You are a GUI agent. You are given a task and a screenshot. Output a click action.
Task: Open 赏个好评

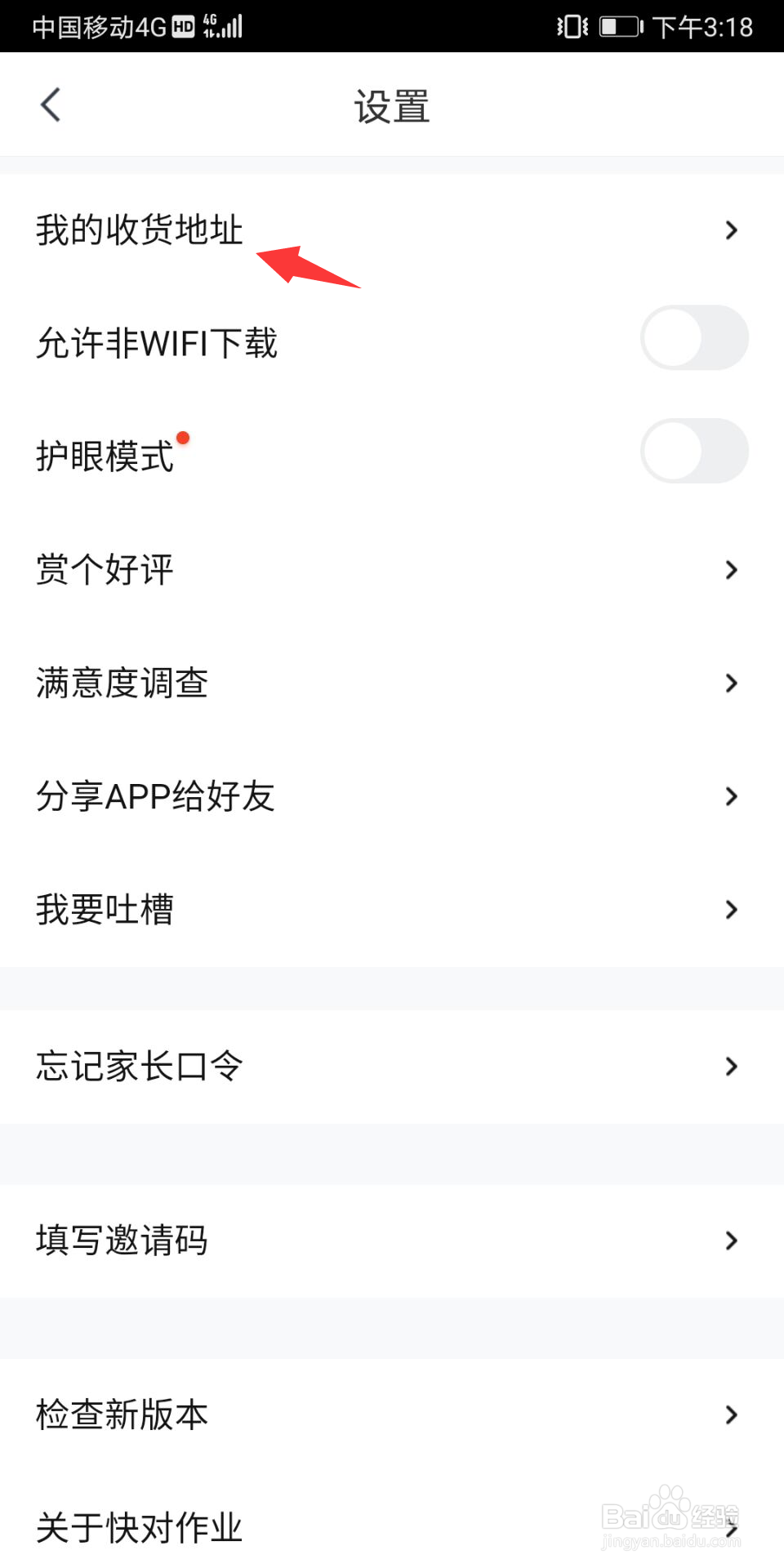point(105,569)
